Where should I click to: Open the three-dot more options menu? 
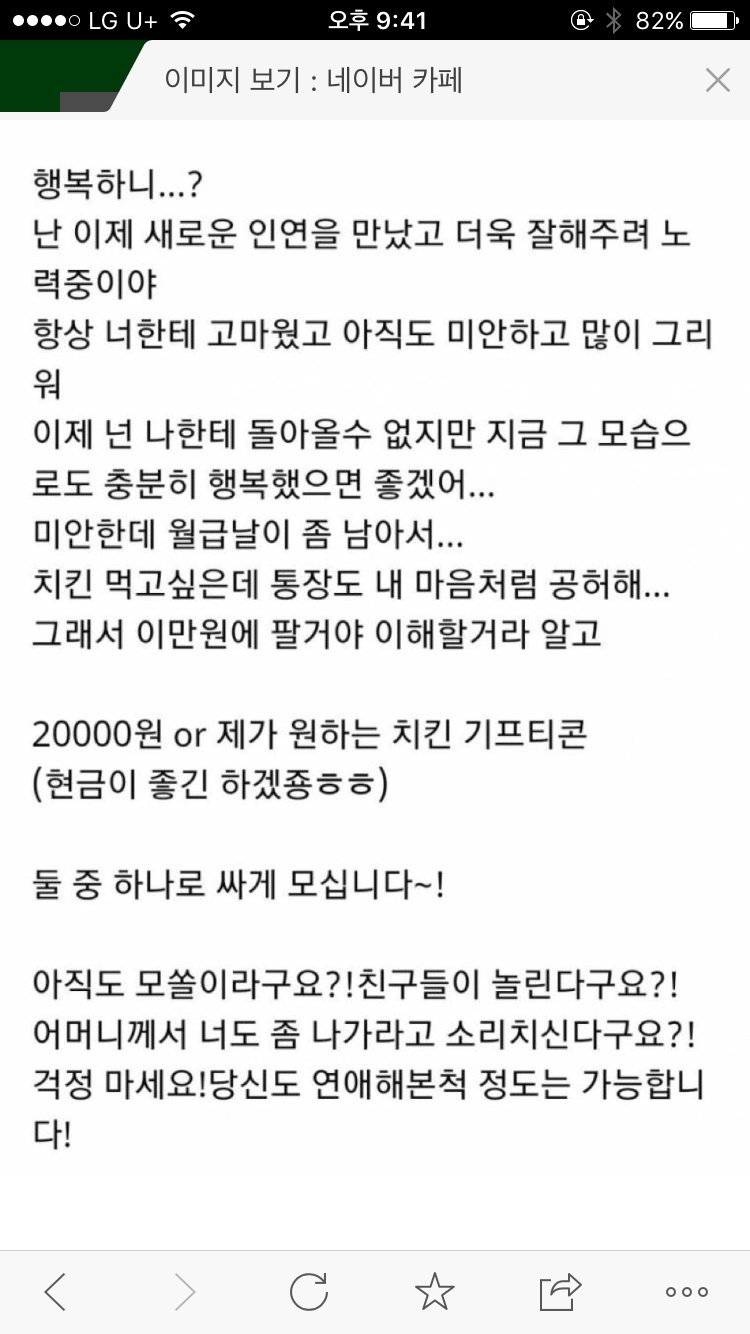tap(687, 1292)
